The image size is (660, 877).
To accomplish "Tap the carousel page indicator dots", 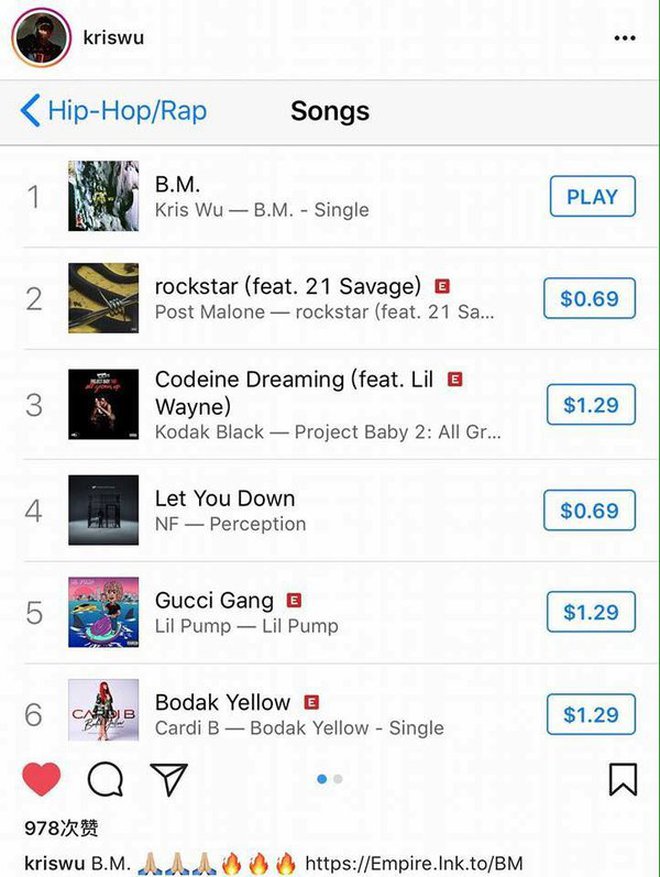I will pos(330,778).
